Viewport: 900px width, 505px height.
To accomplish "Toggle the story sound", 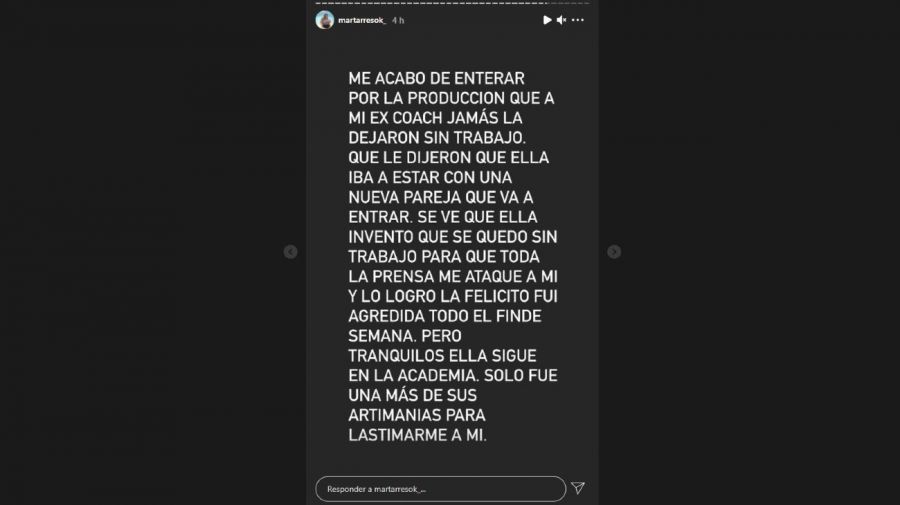I will click(562, 20).
